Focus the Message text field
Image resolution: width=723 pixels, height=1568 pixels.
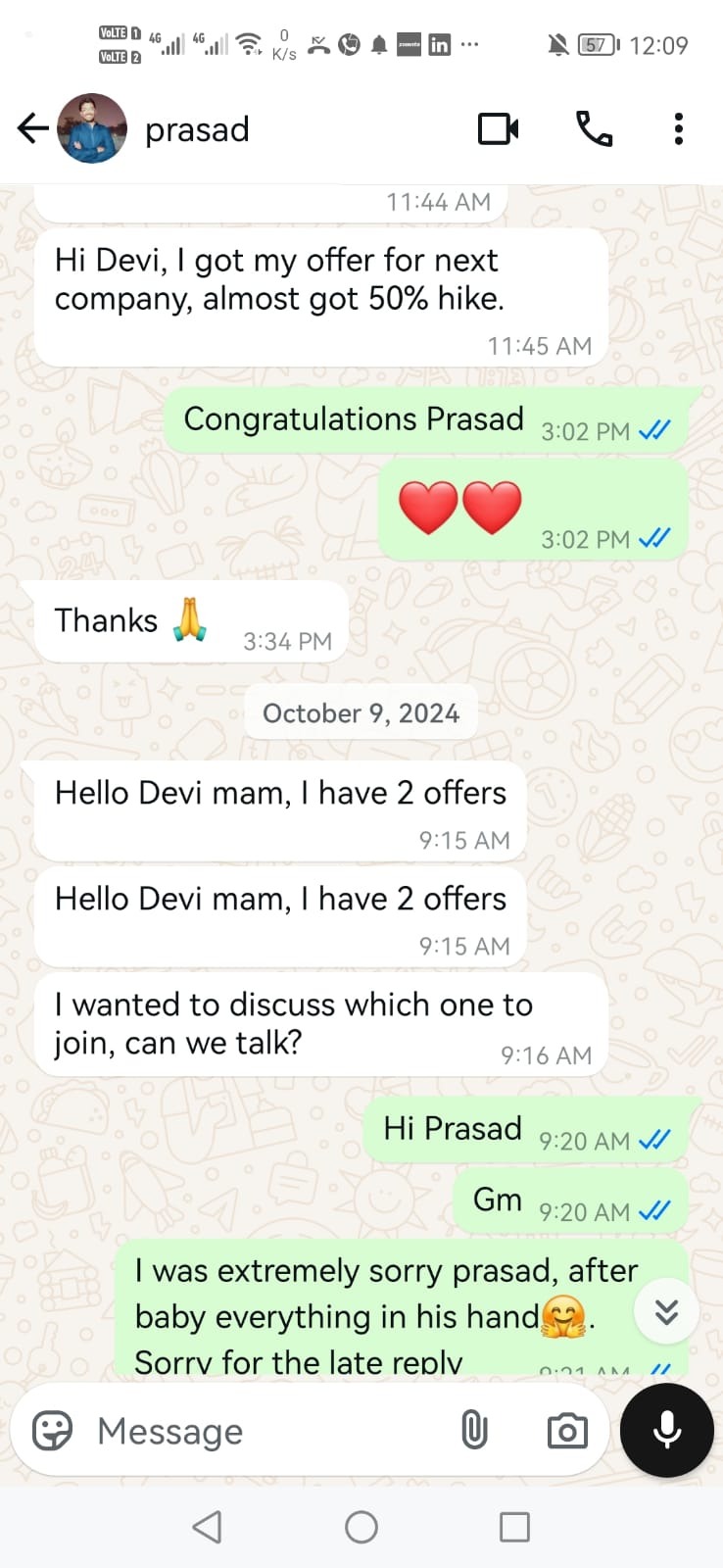[265, 1431]
